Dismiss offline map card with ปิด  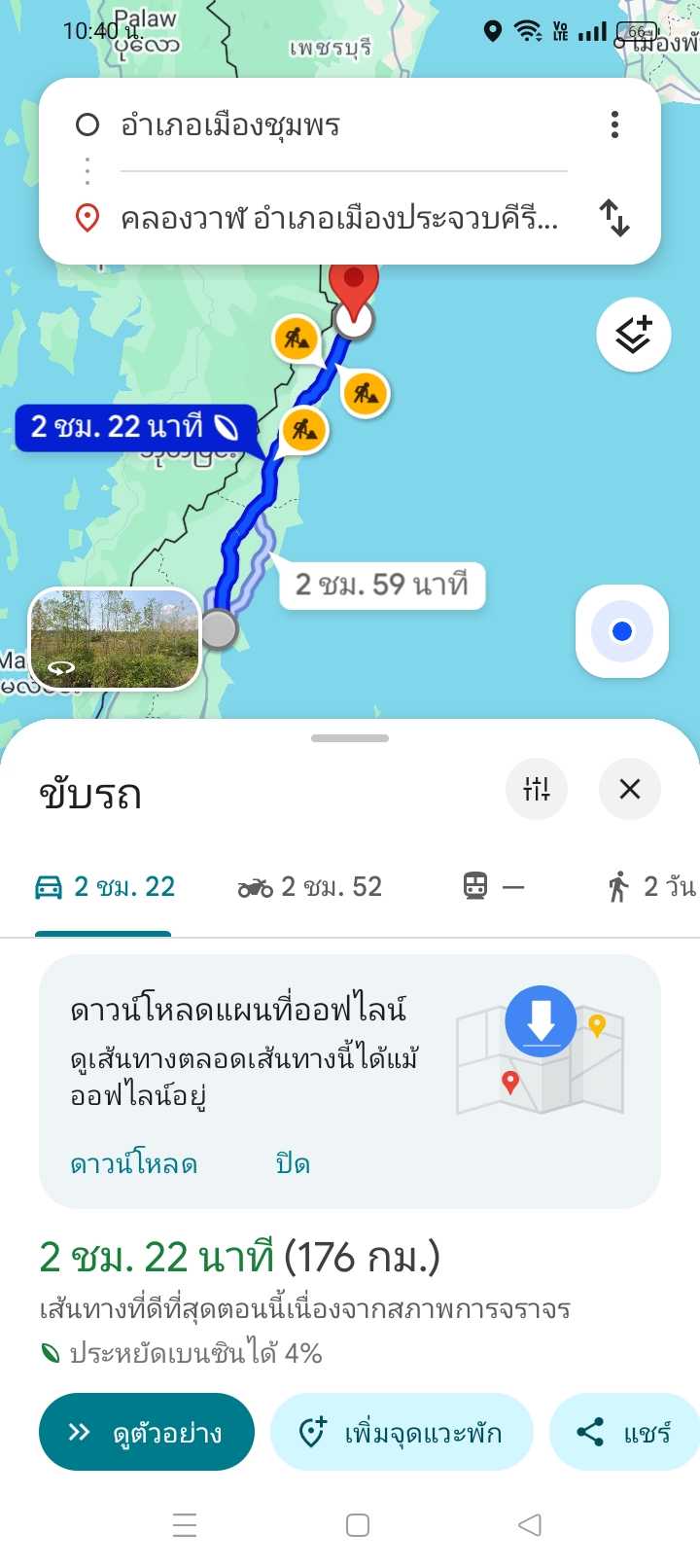pos(293,1164)
